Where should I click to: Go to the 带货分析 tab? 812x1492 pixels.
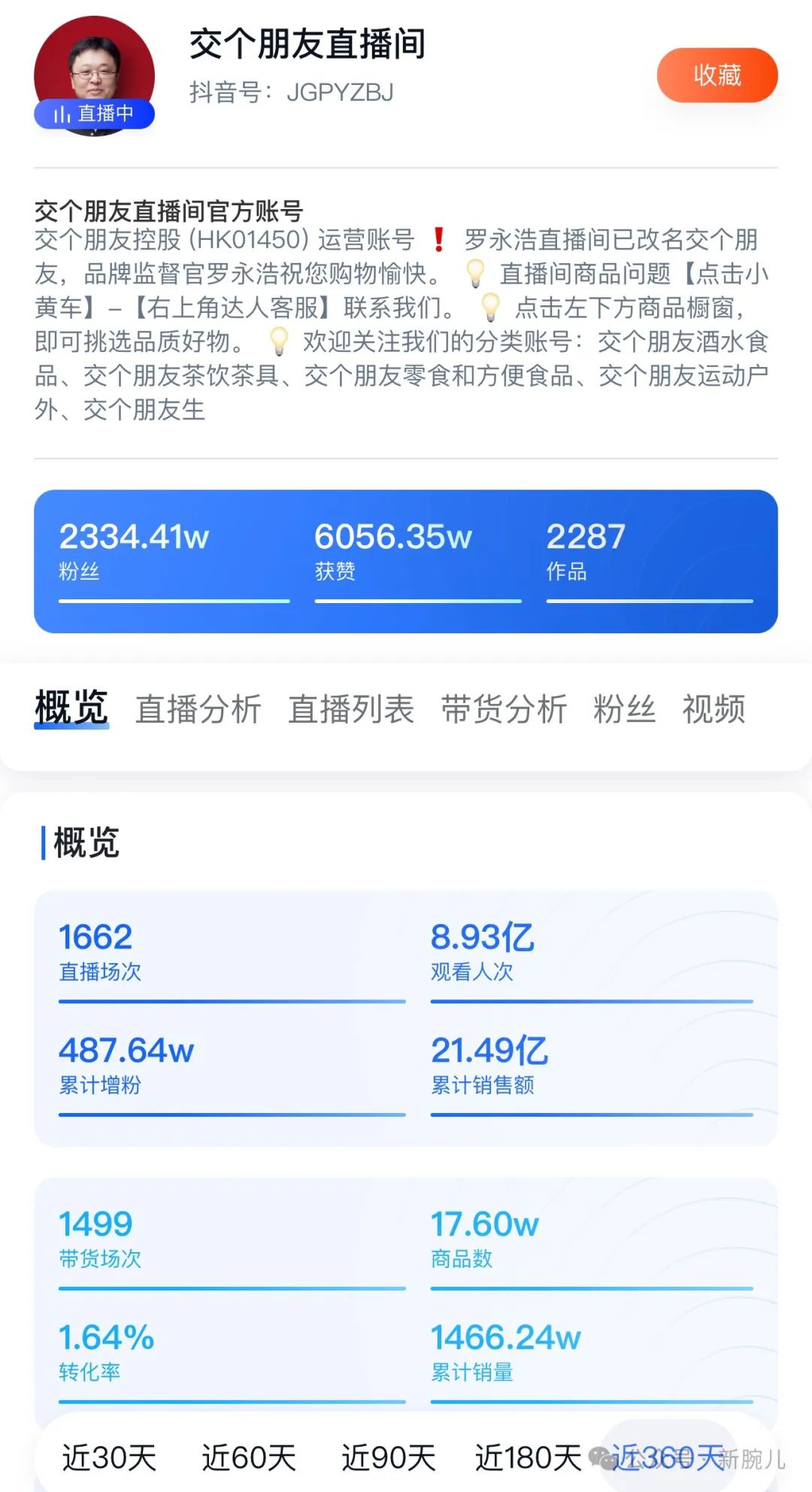coord(504,709)
